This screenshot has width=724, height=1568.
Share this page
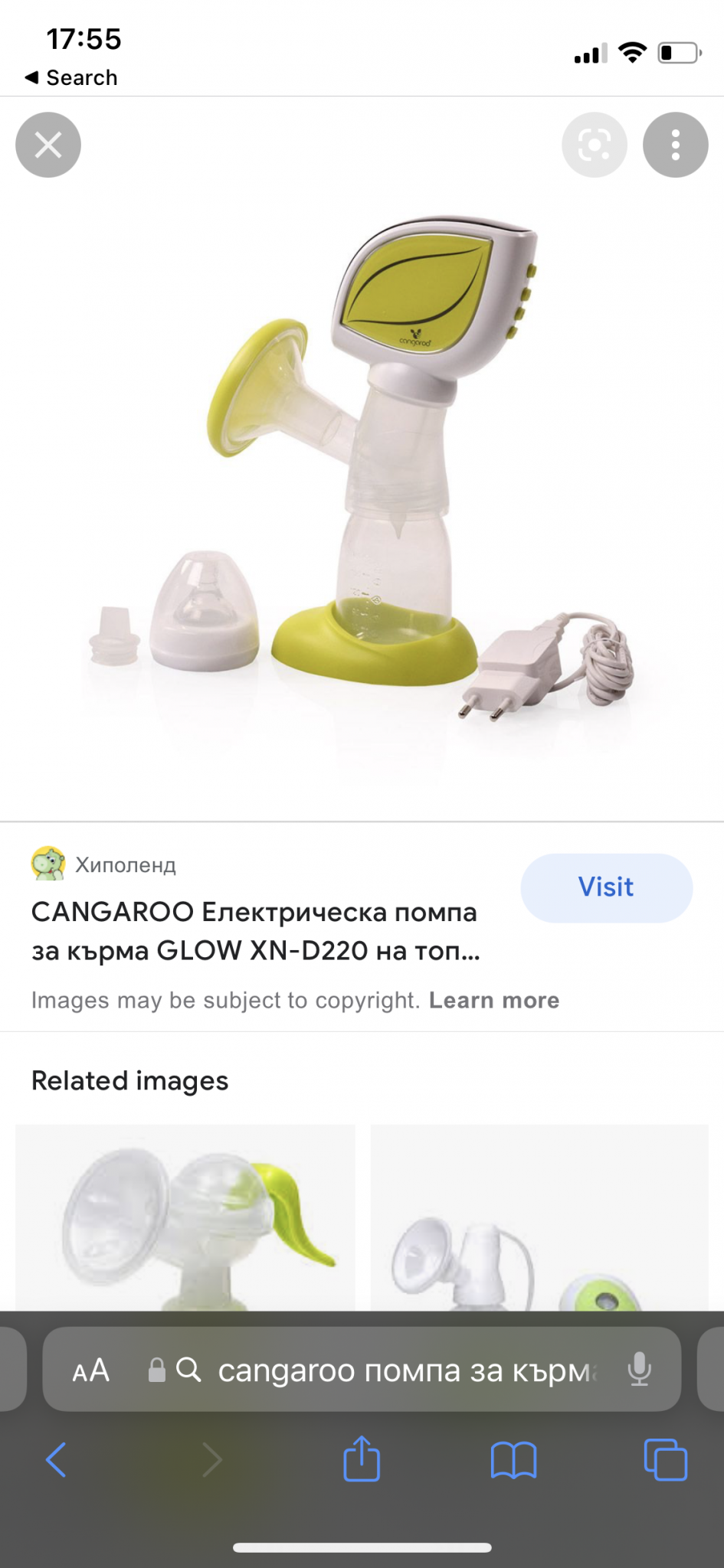point(362,1459)
